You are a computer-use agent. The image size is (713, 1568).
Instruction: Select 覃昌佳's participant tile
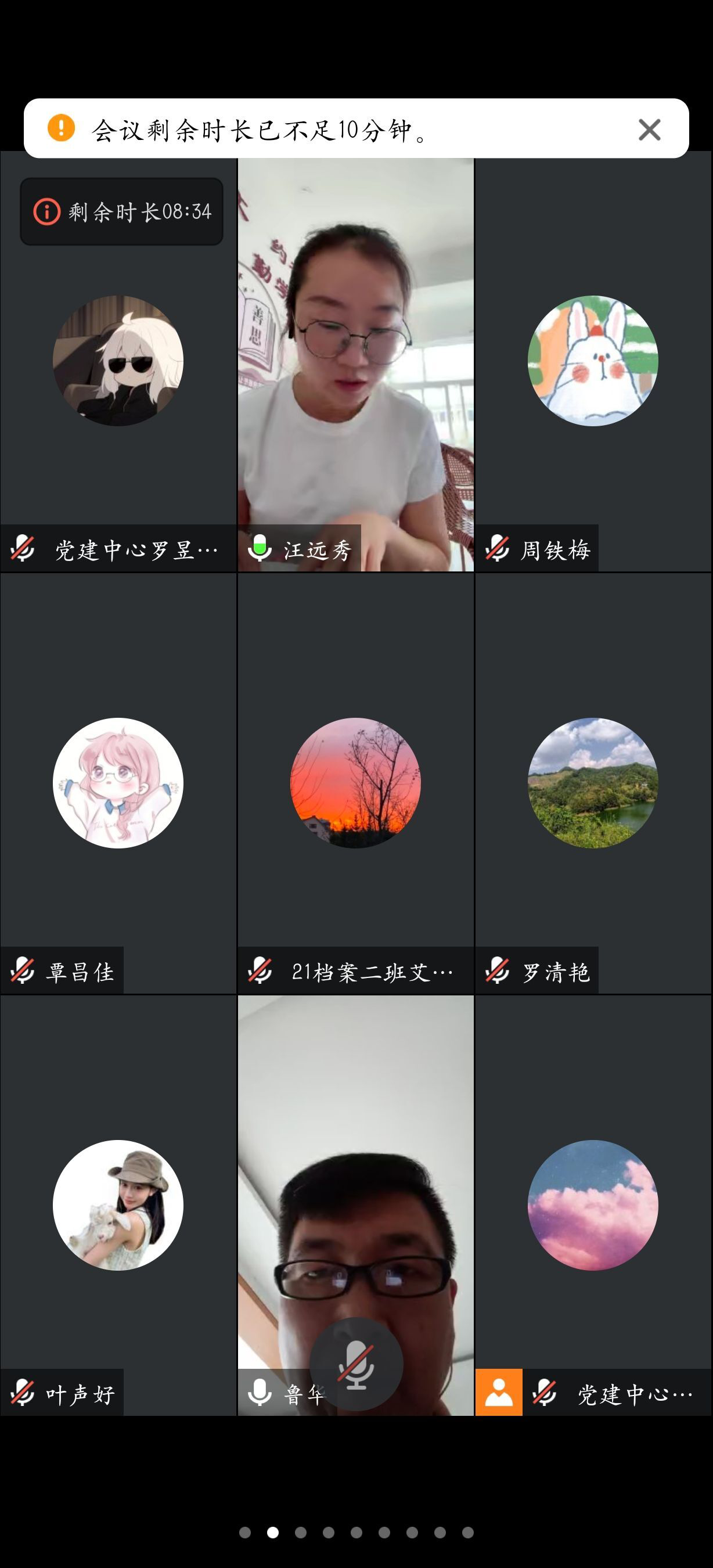[x=118, y=783]
